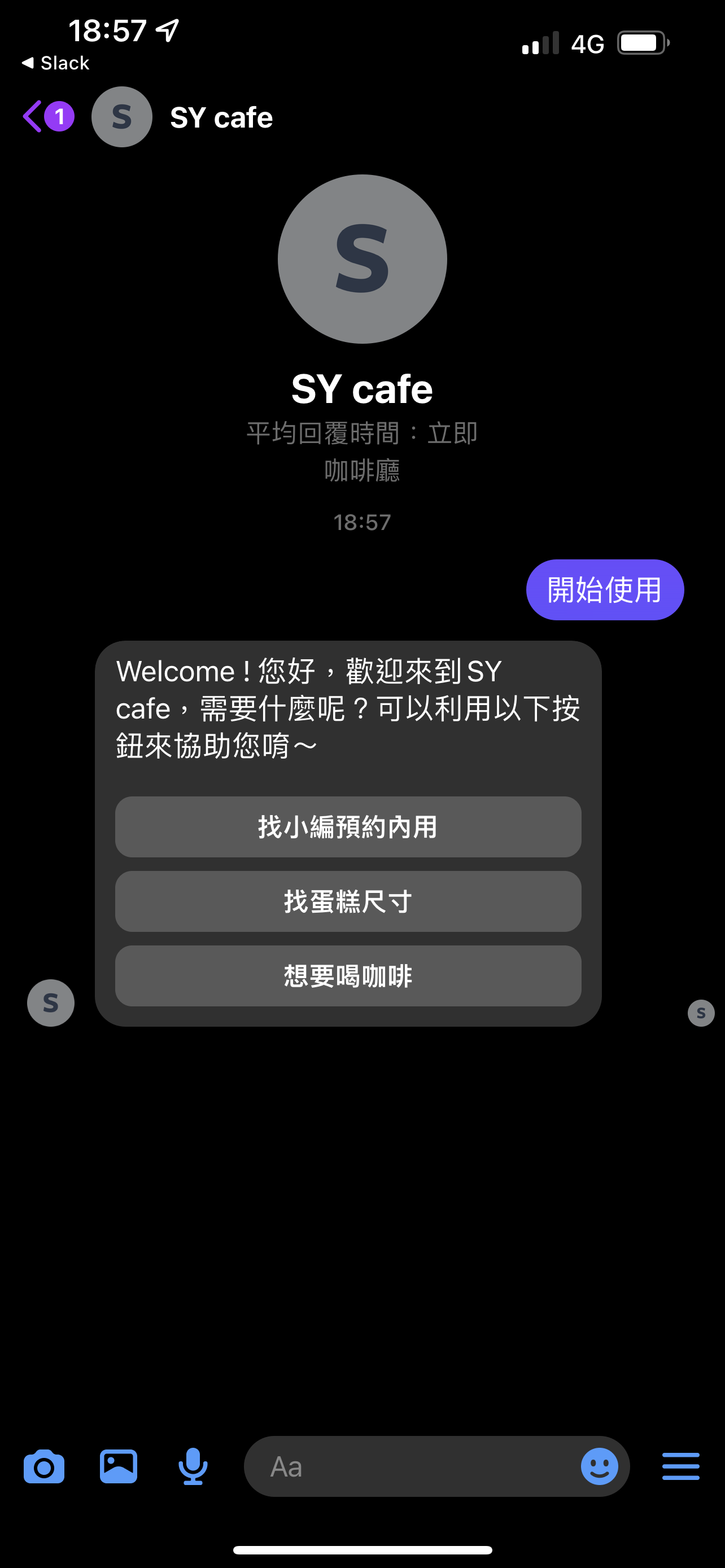The image size is (725, 1568).
Task: Select 找蛋糕尺寸 option
Action: pyautogui.click(x=348, y=901)
